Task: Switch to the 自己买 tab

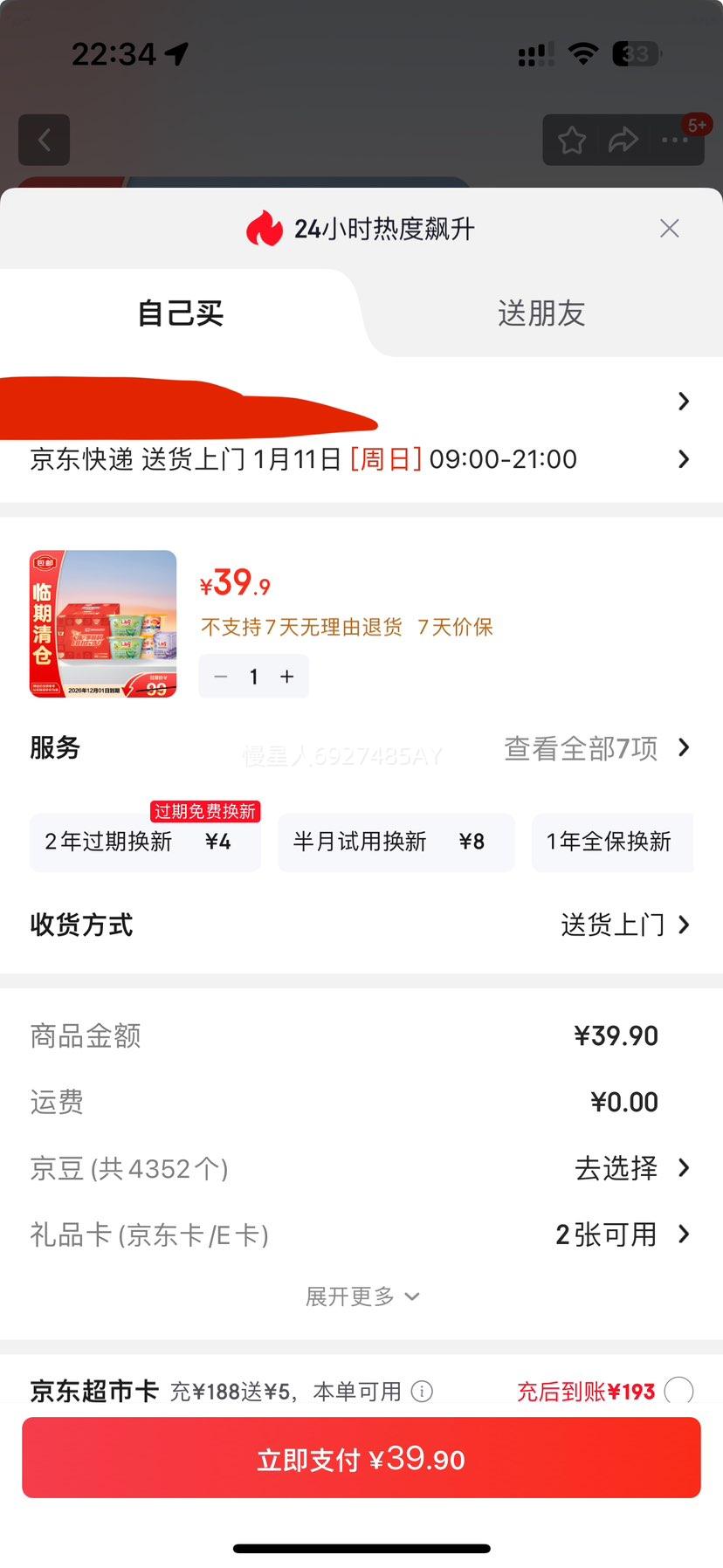Action: (180, 314)
